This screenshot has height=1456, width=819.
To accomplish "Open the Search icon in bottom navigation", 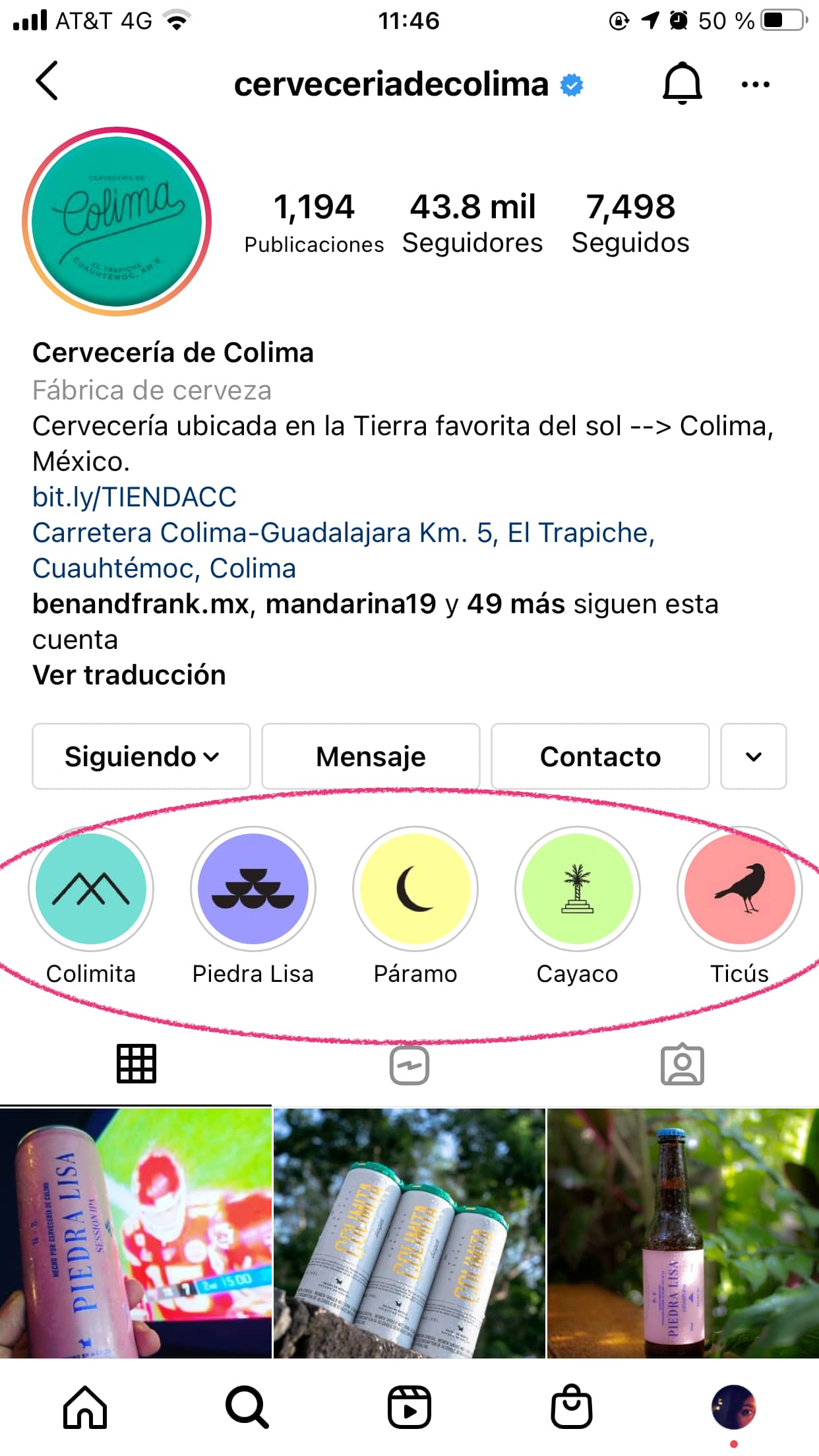I will pos(246,1408).
